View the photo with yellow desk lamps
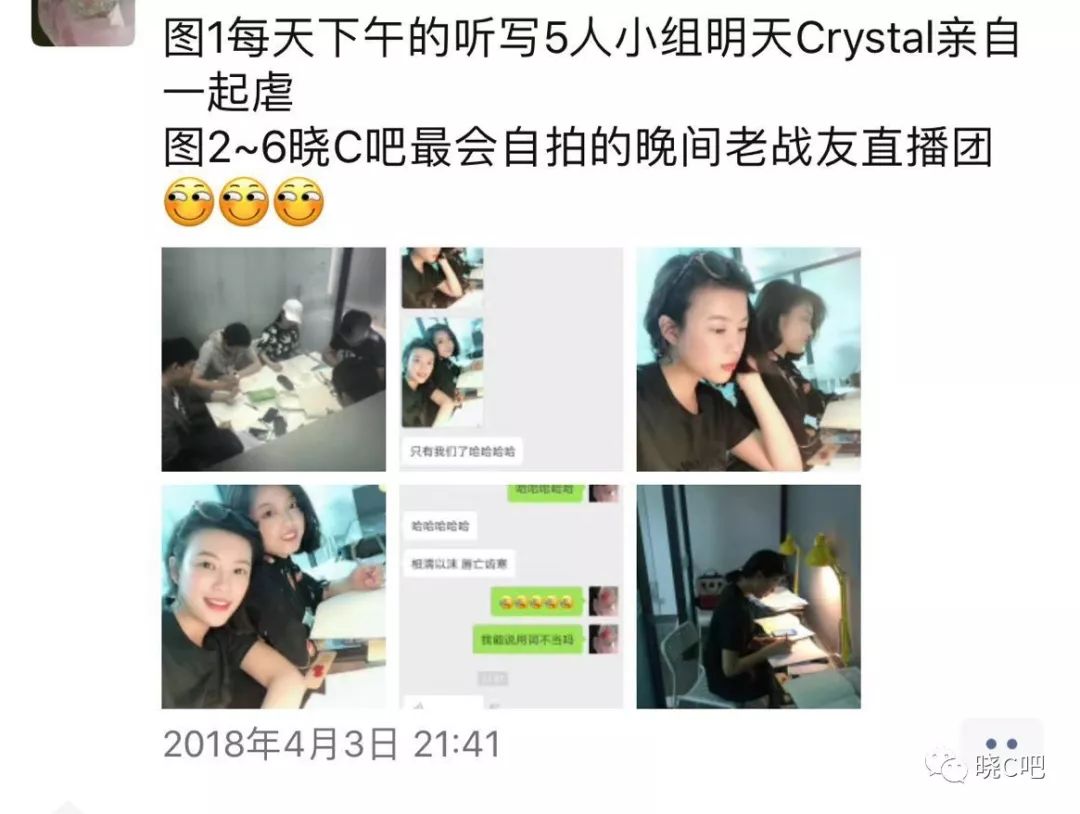 click(748, 596)
